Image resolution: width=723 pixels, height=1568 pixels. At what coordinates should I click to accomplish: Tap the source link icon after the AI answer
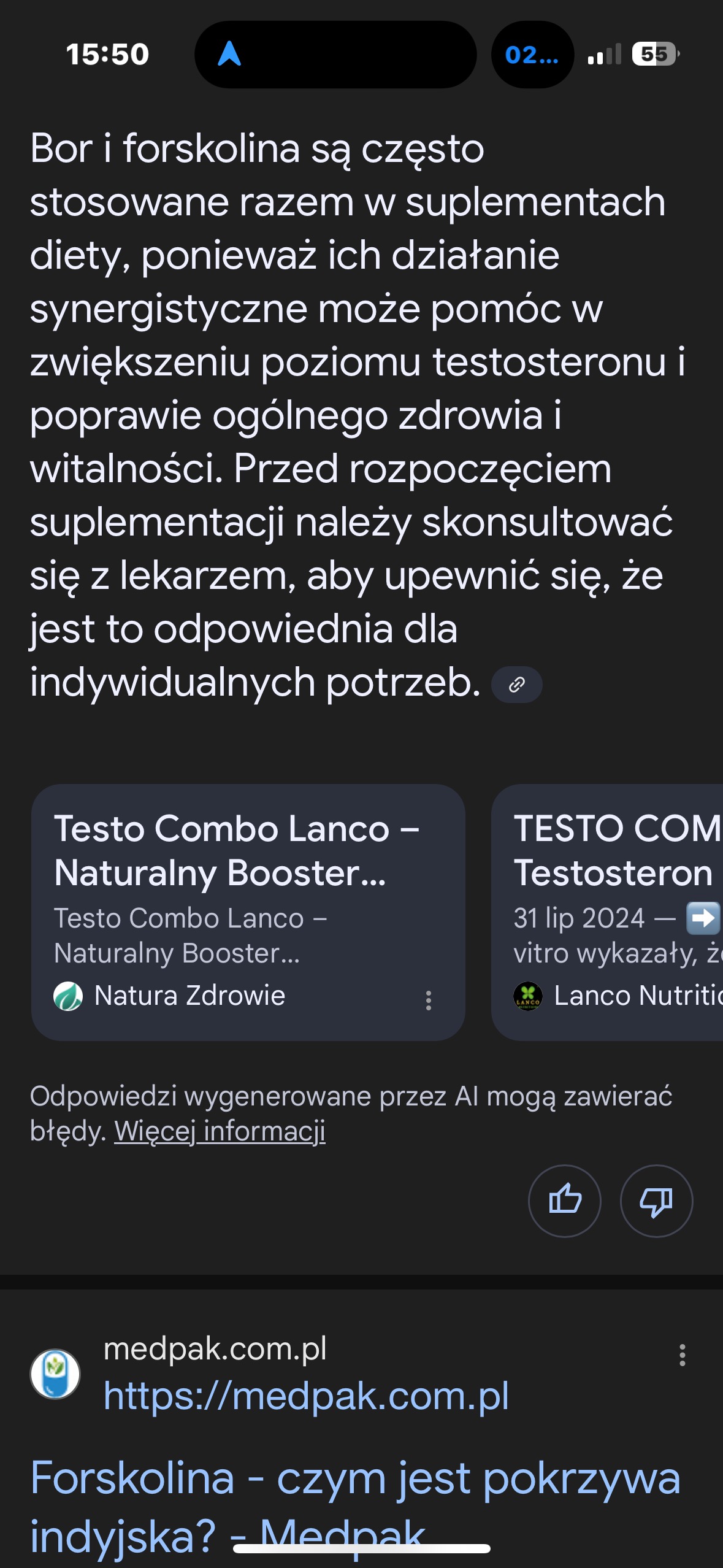pyautogui.click(x=516, y=684)
